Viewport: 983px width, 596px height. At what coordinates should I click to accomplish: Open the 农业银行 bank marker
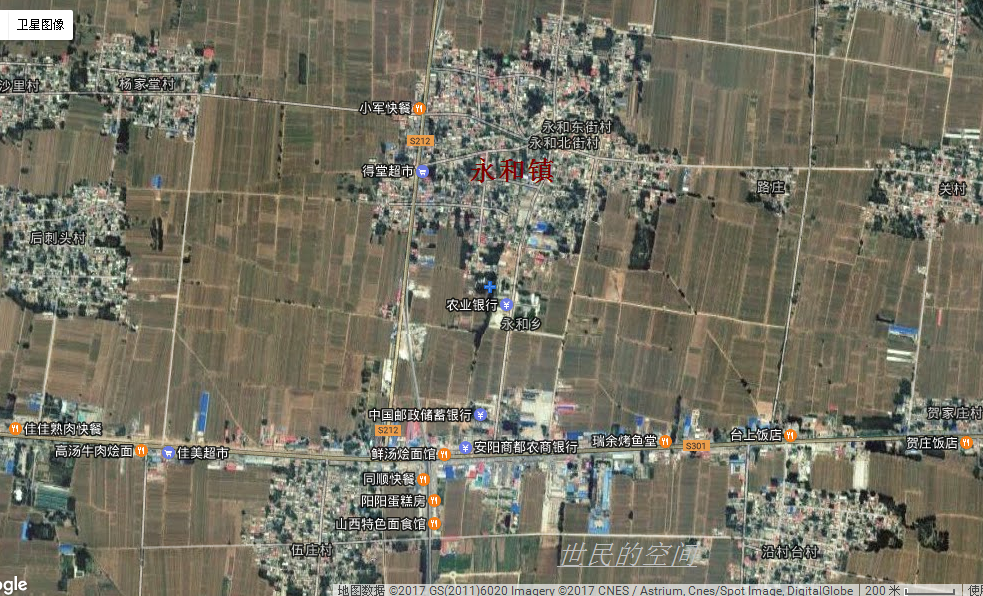(x=507, y=304)
